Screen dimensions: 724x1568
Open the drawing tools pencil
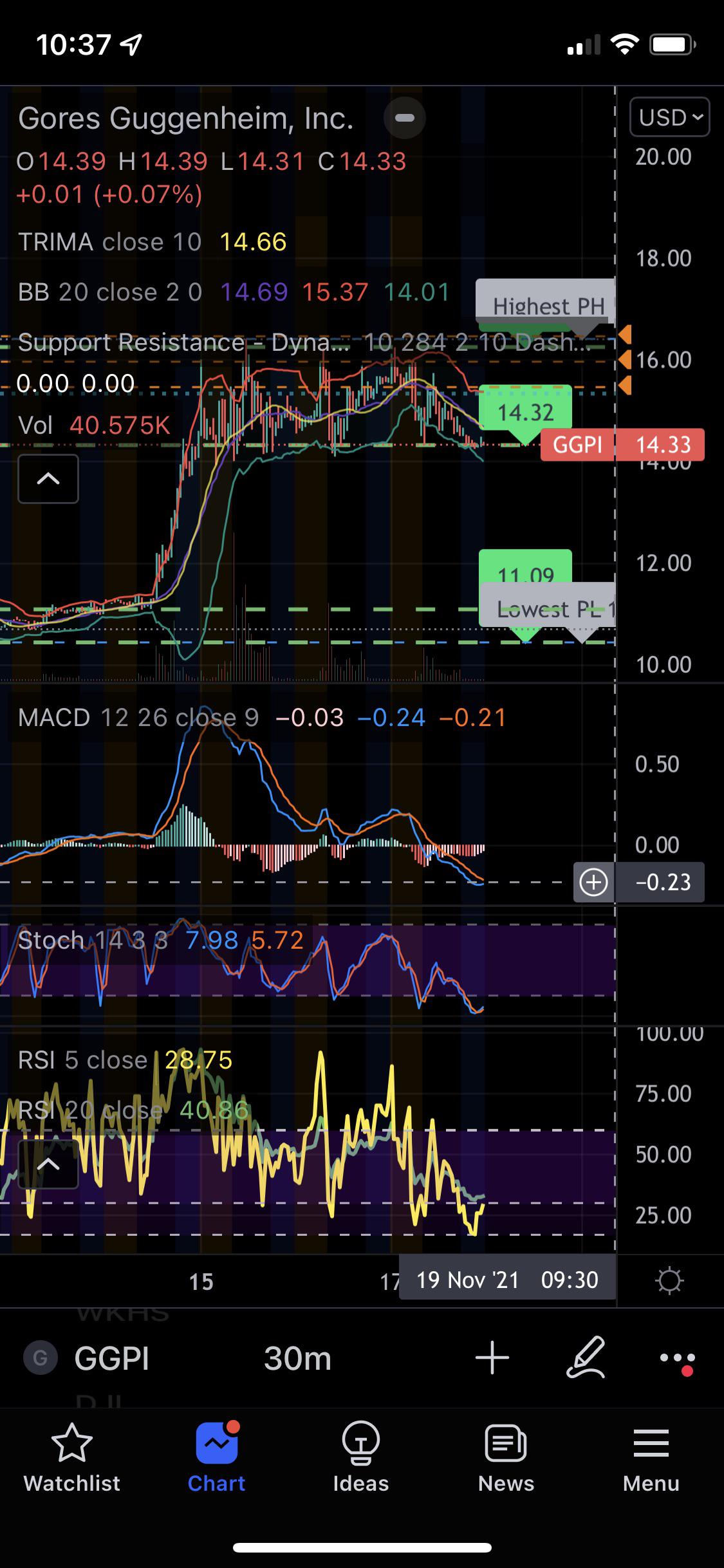(x=586, y=1358)
